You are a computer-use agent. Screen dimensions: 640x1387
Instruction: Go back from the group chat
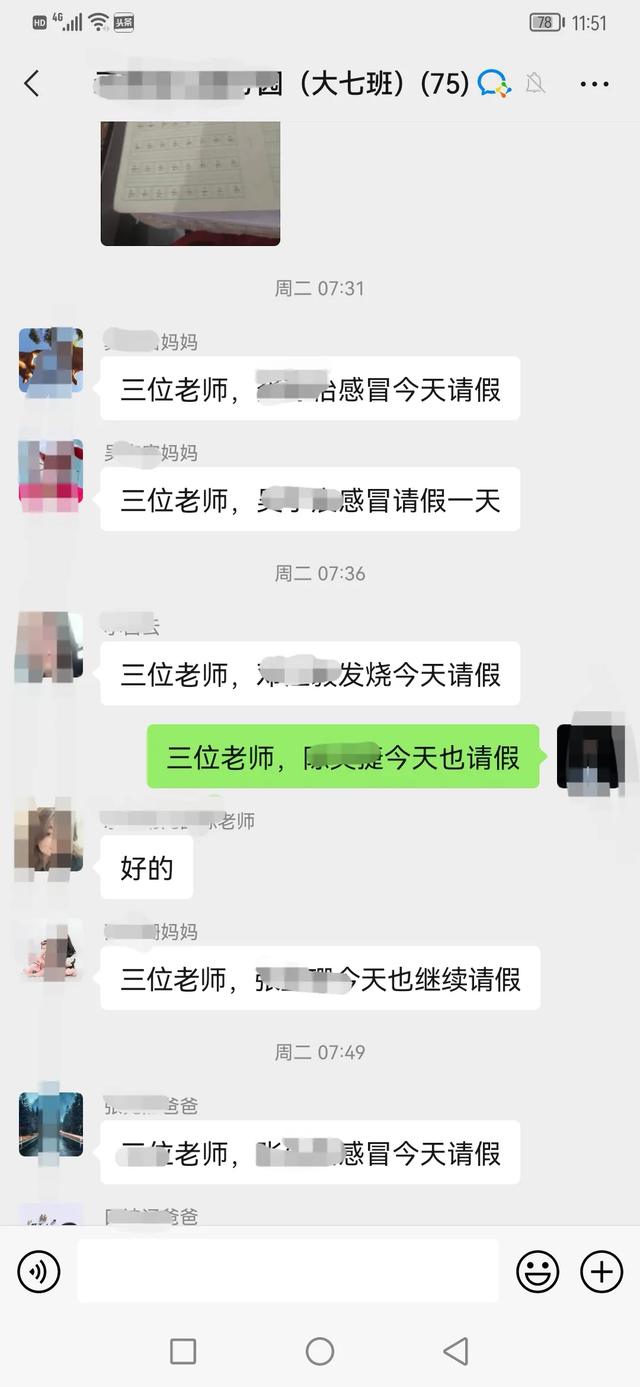[32, 83]
